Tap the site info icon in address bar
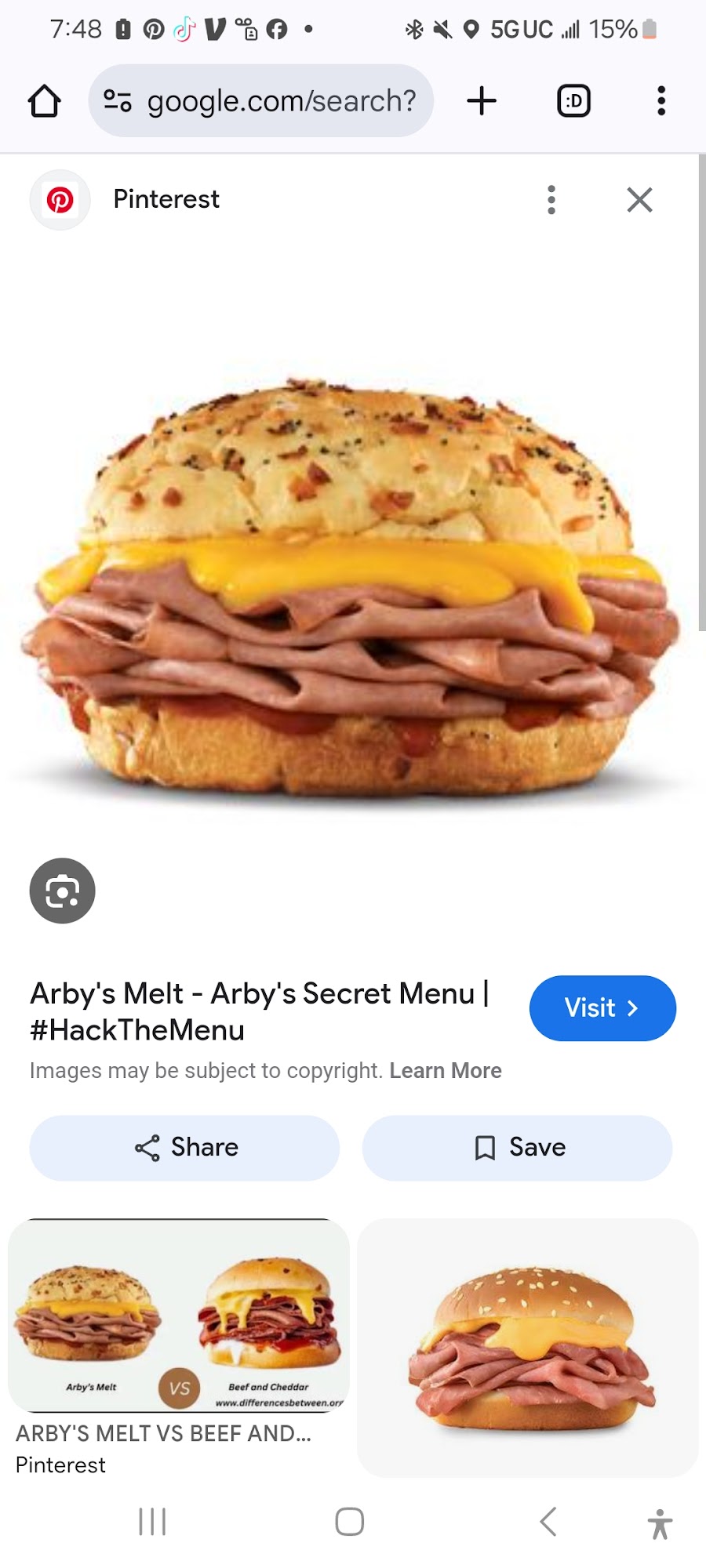Image resolution: width=706 pixels, height=1568 pixels. coord(116,100)
